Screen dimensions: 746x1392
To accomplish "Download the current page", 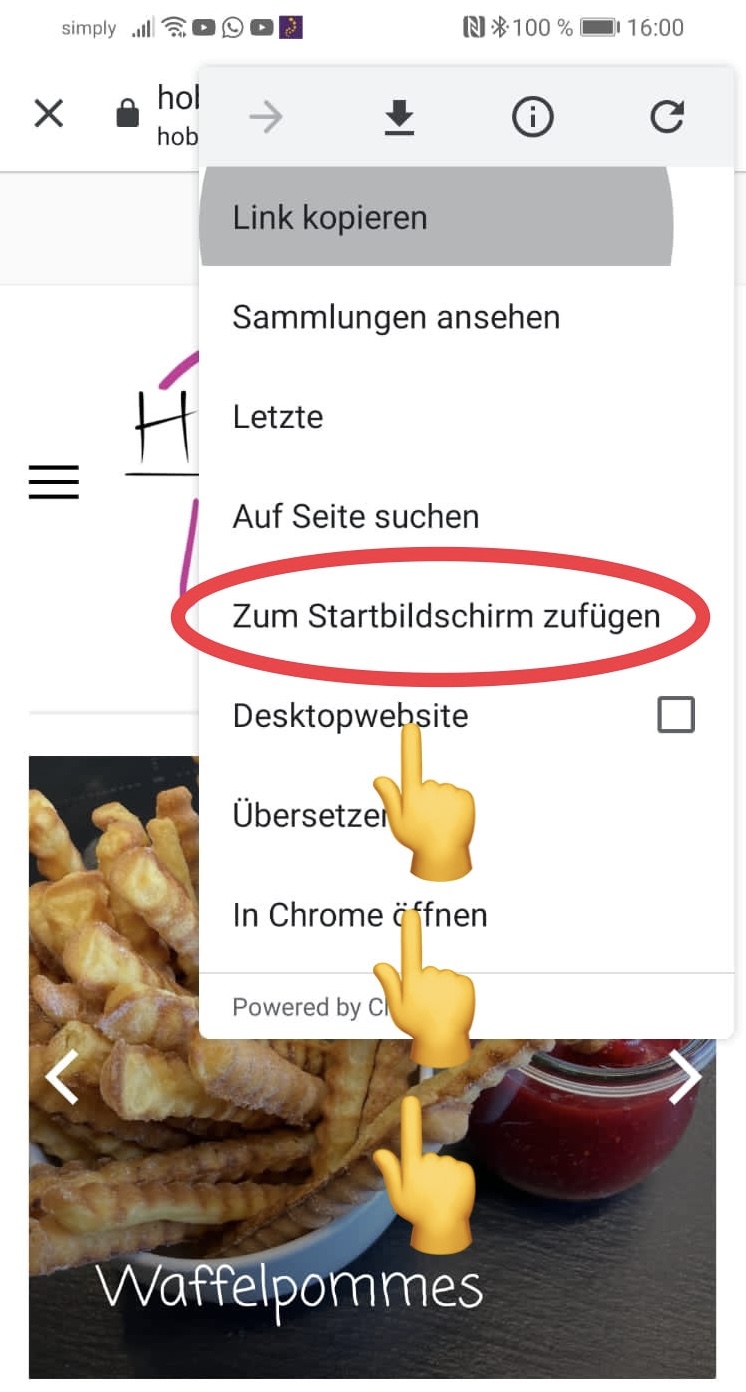I will (399, 118).
